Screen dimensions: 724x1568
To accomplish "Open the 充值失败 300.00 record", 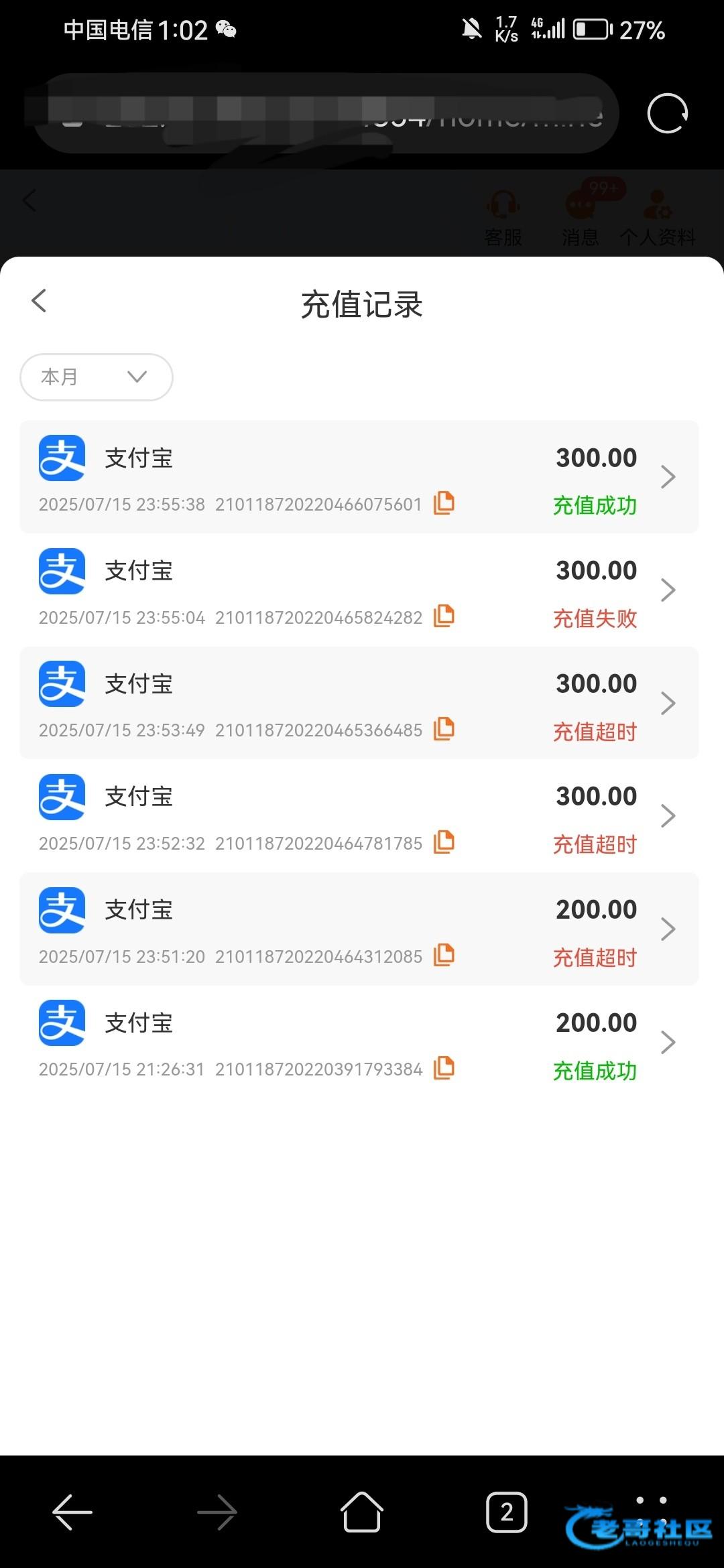I will tap(668, 590).
